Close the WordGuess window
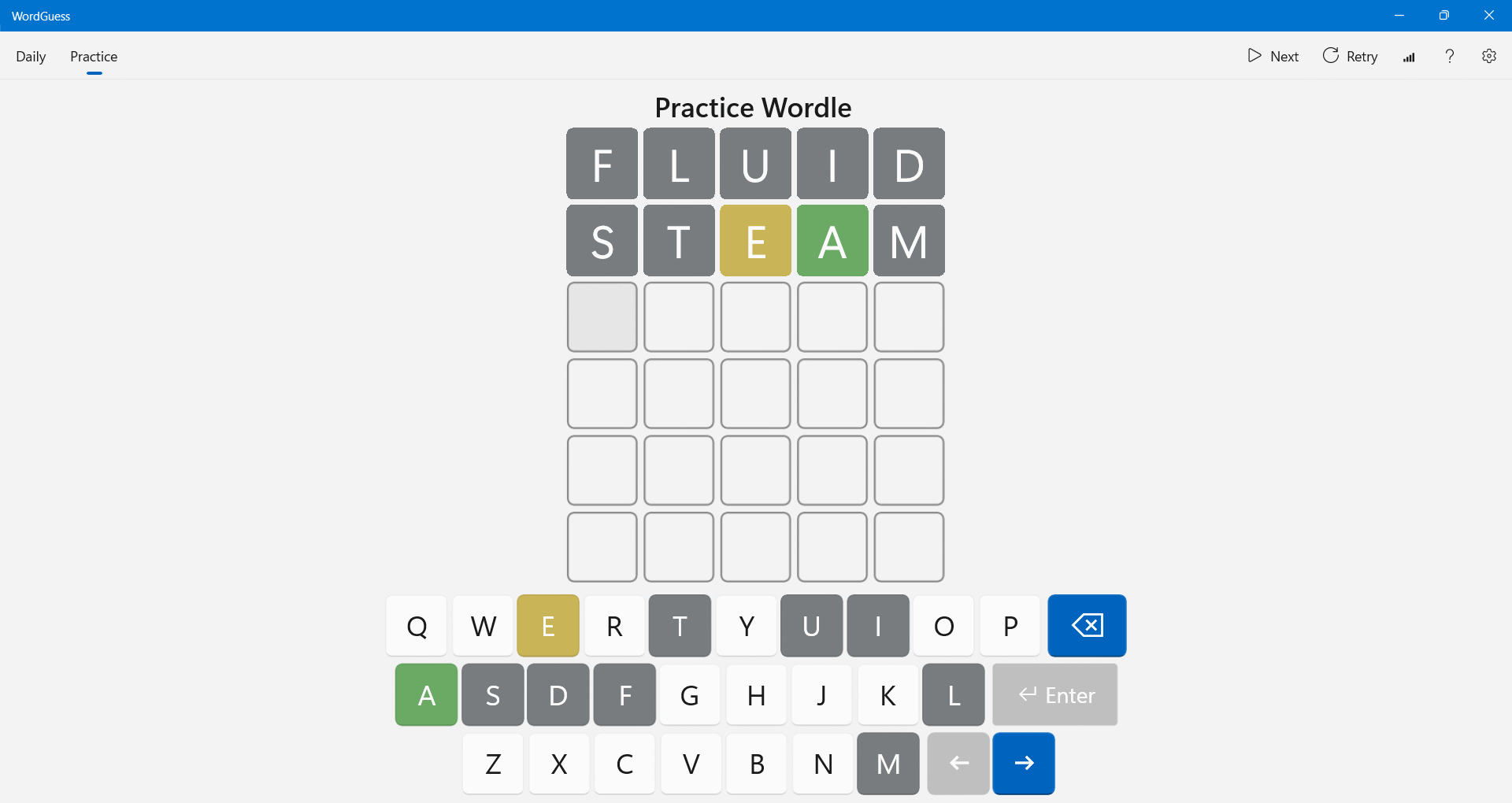1512x803 pixels. 1488,15
